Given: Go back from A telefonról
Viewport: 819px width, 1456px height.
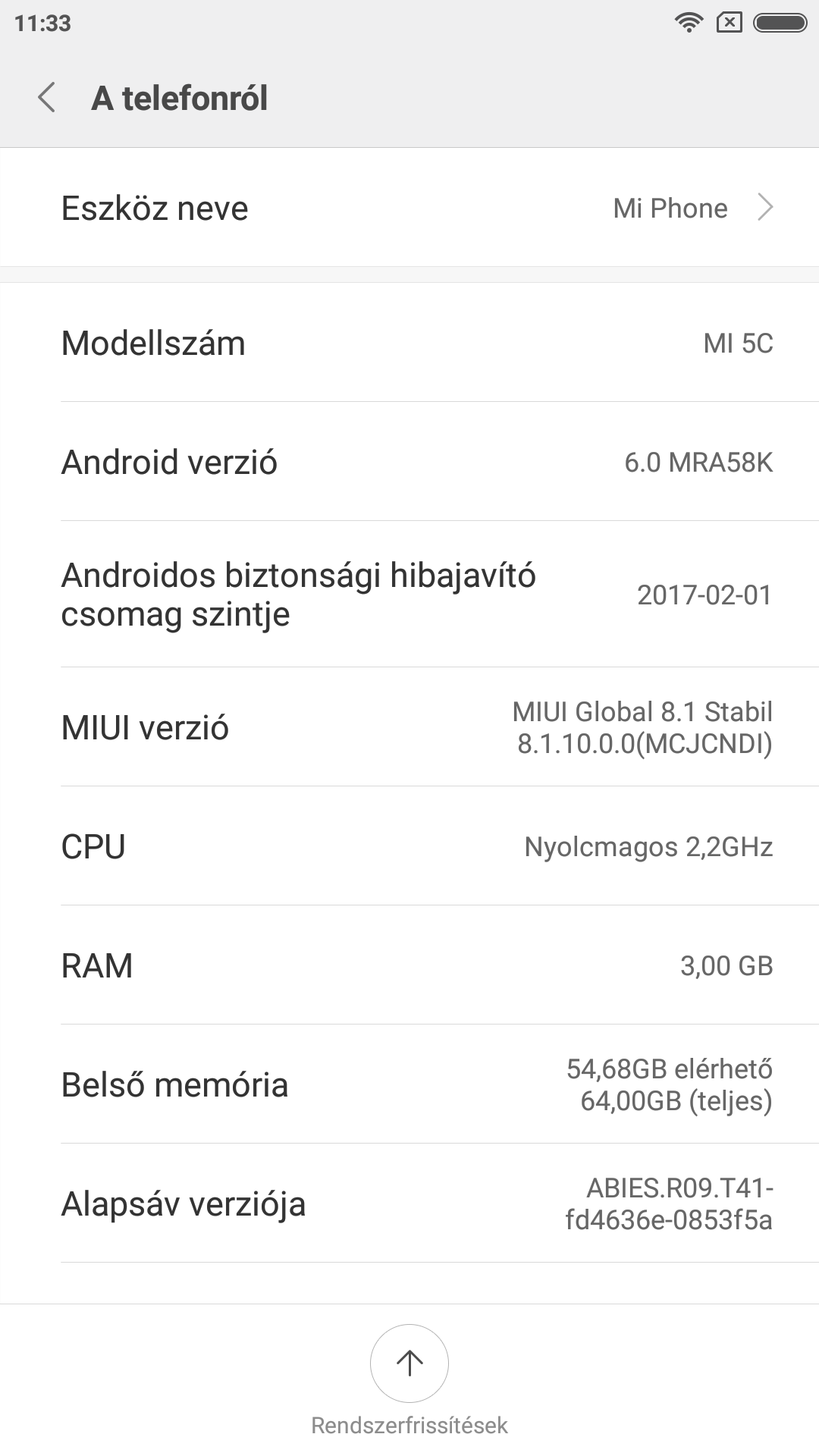Looking at the screenshot, I should click(47, 98).
